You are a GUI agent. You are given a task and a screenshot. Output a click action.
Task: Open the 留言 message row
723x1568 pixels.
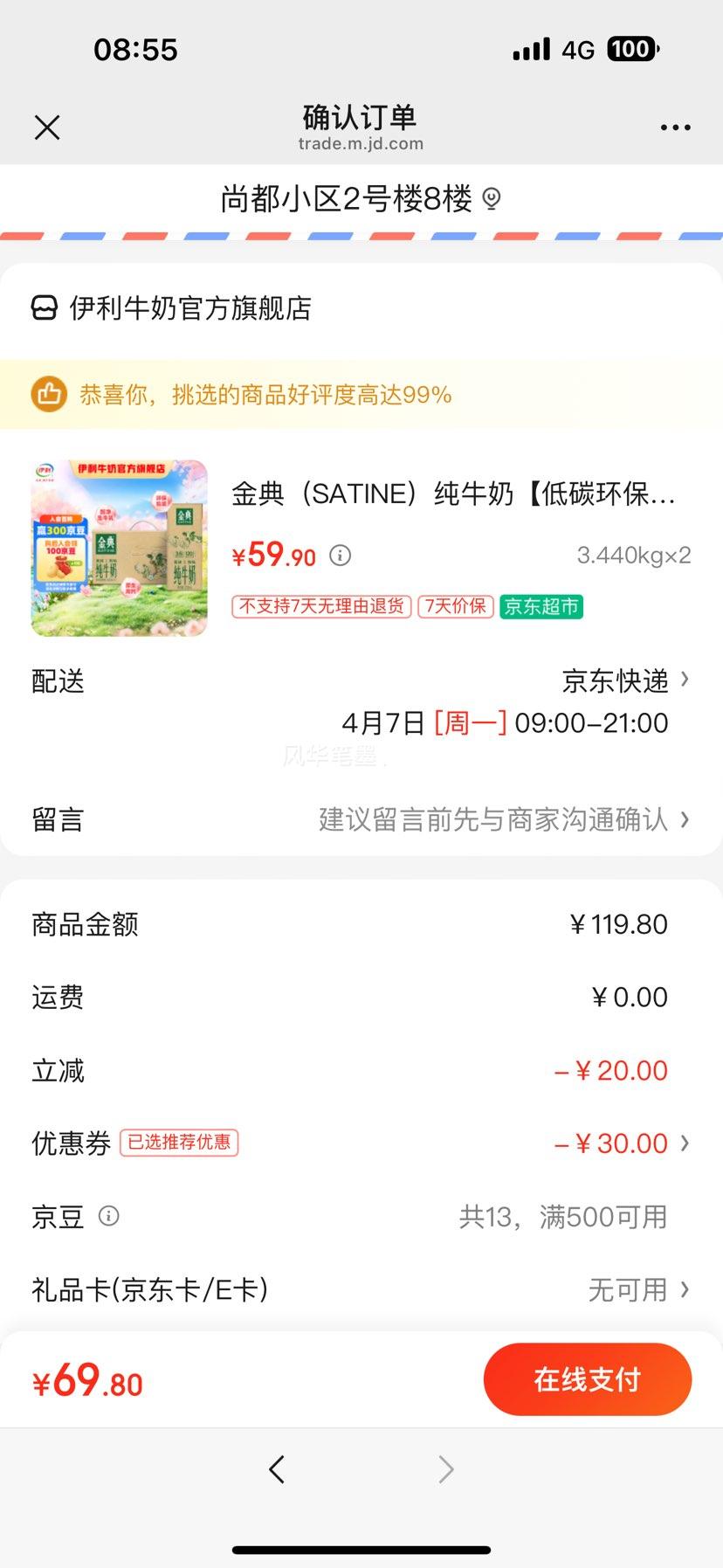point(361,819)
